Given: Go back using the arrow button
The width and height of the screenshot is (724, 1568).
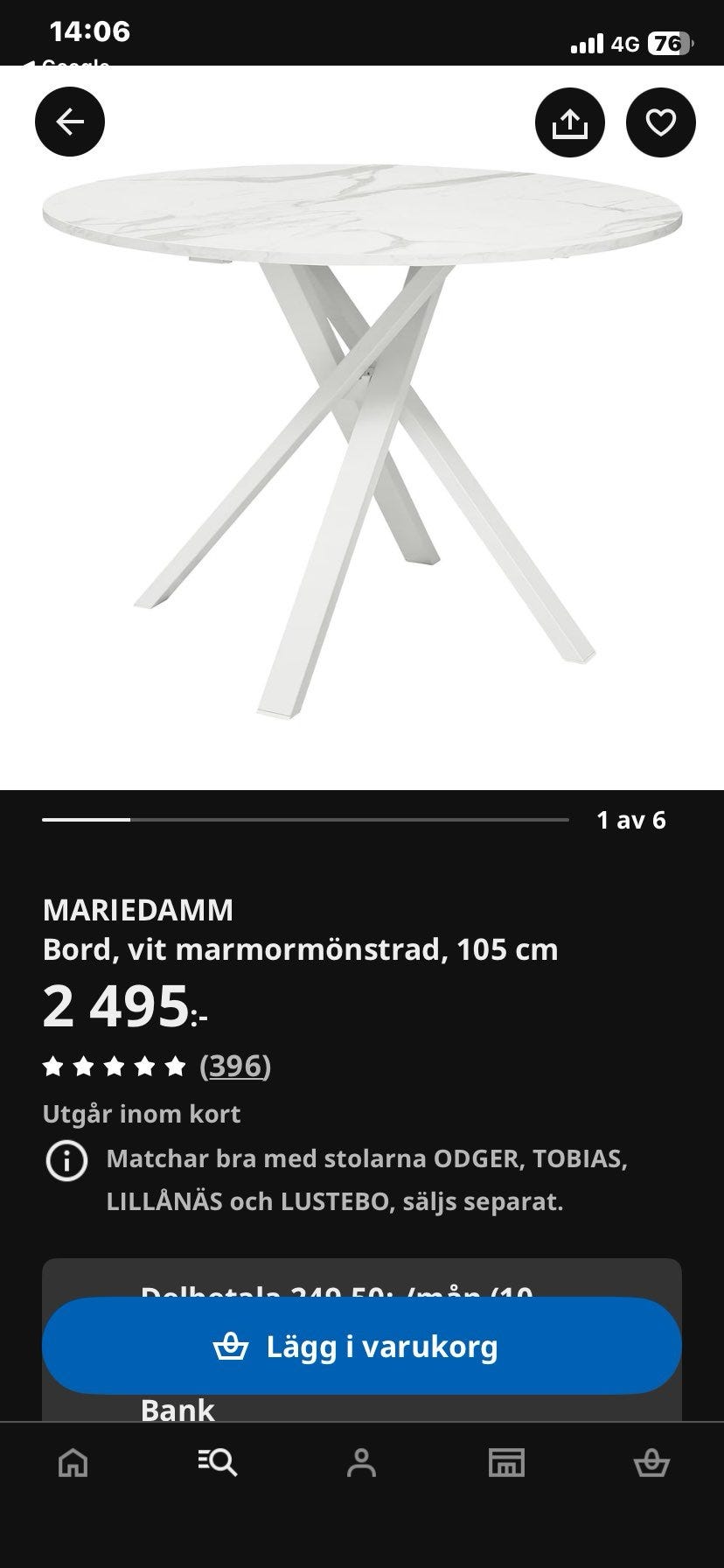Looking at the screenshot, I should (70, 122).
